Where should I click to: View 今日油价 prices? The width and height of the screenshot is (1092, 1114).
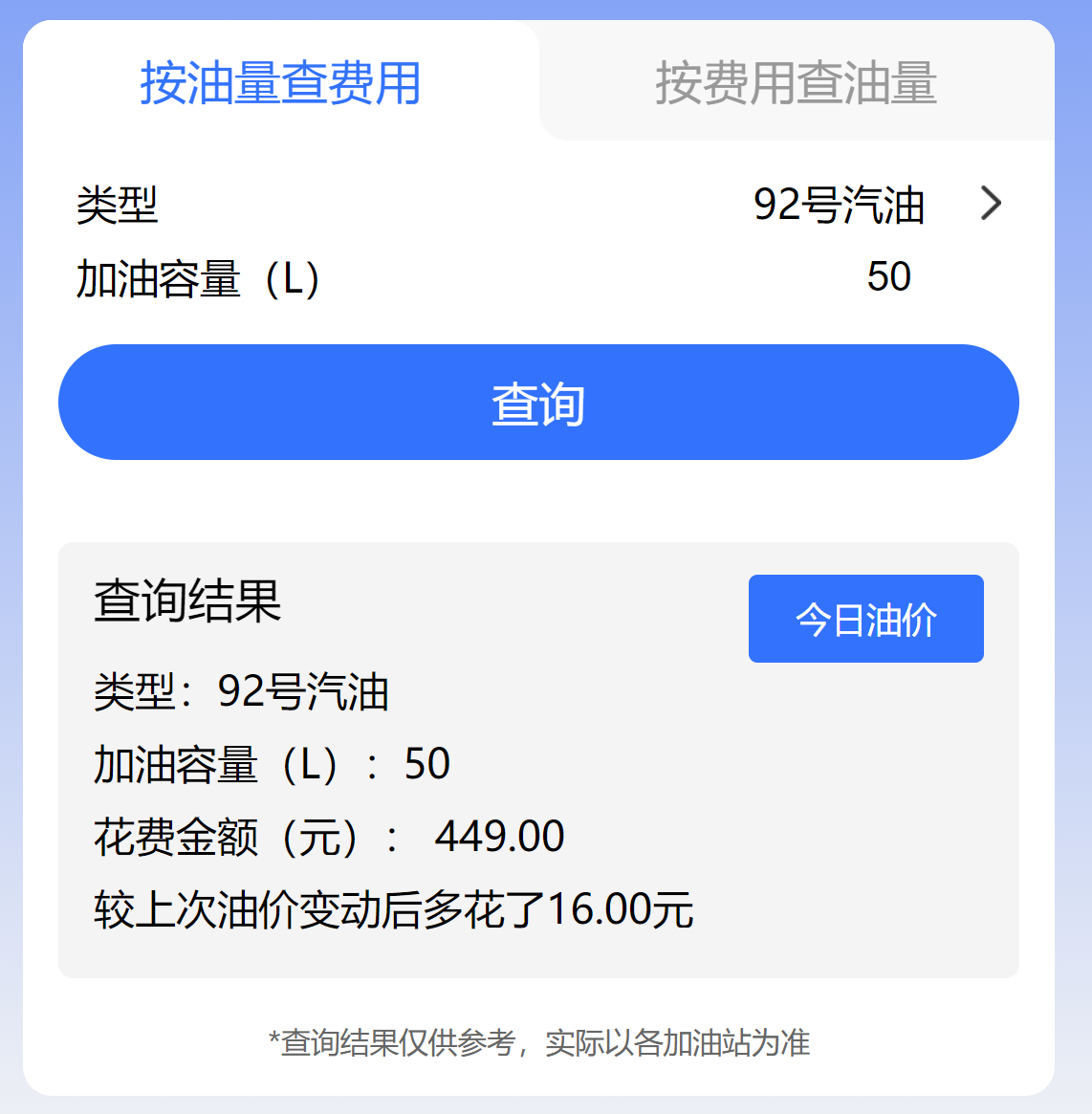865,619
